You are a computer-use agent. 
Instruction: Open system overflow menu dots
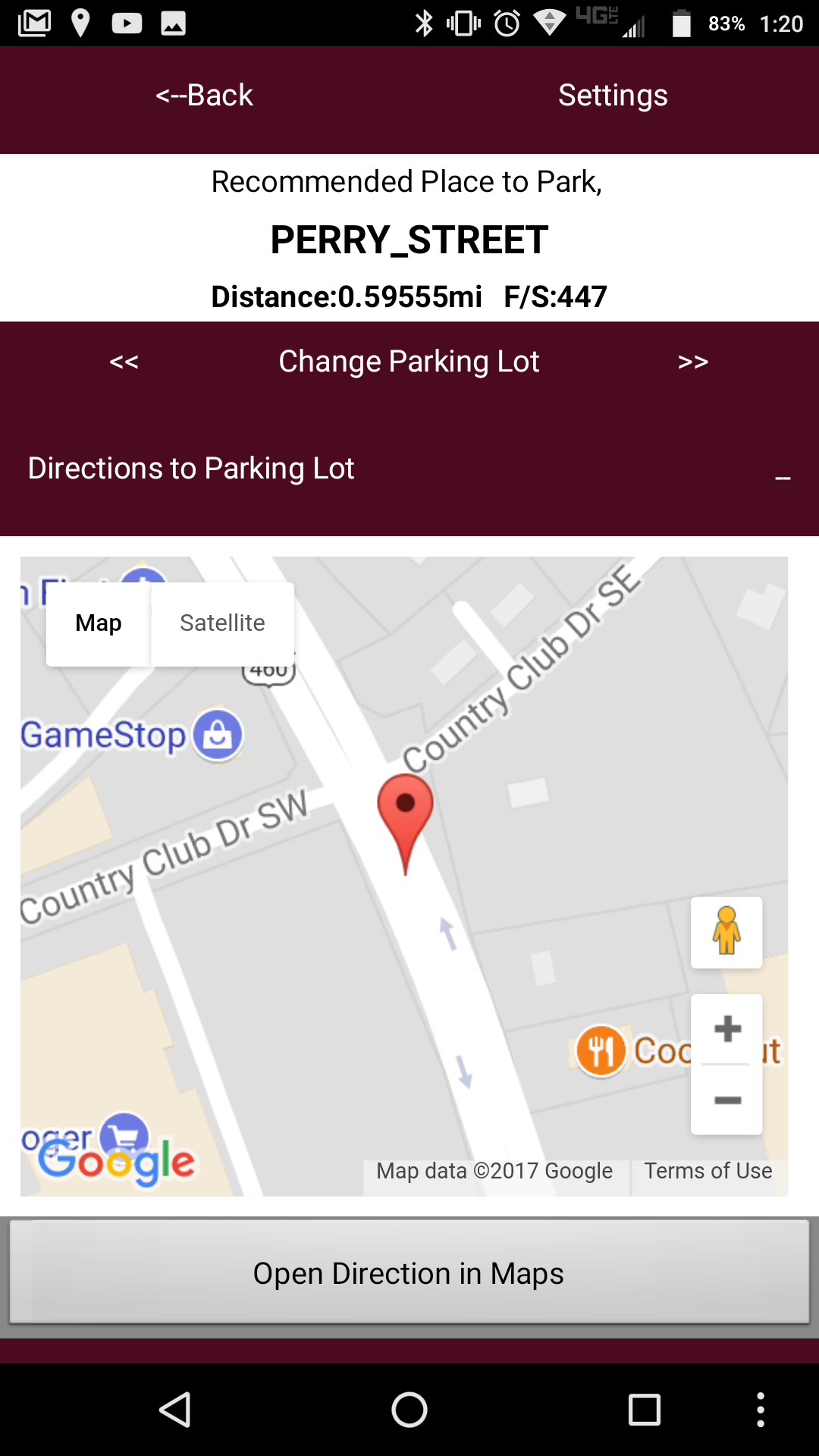[761, 1410]
